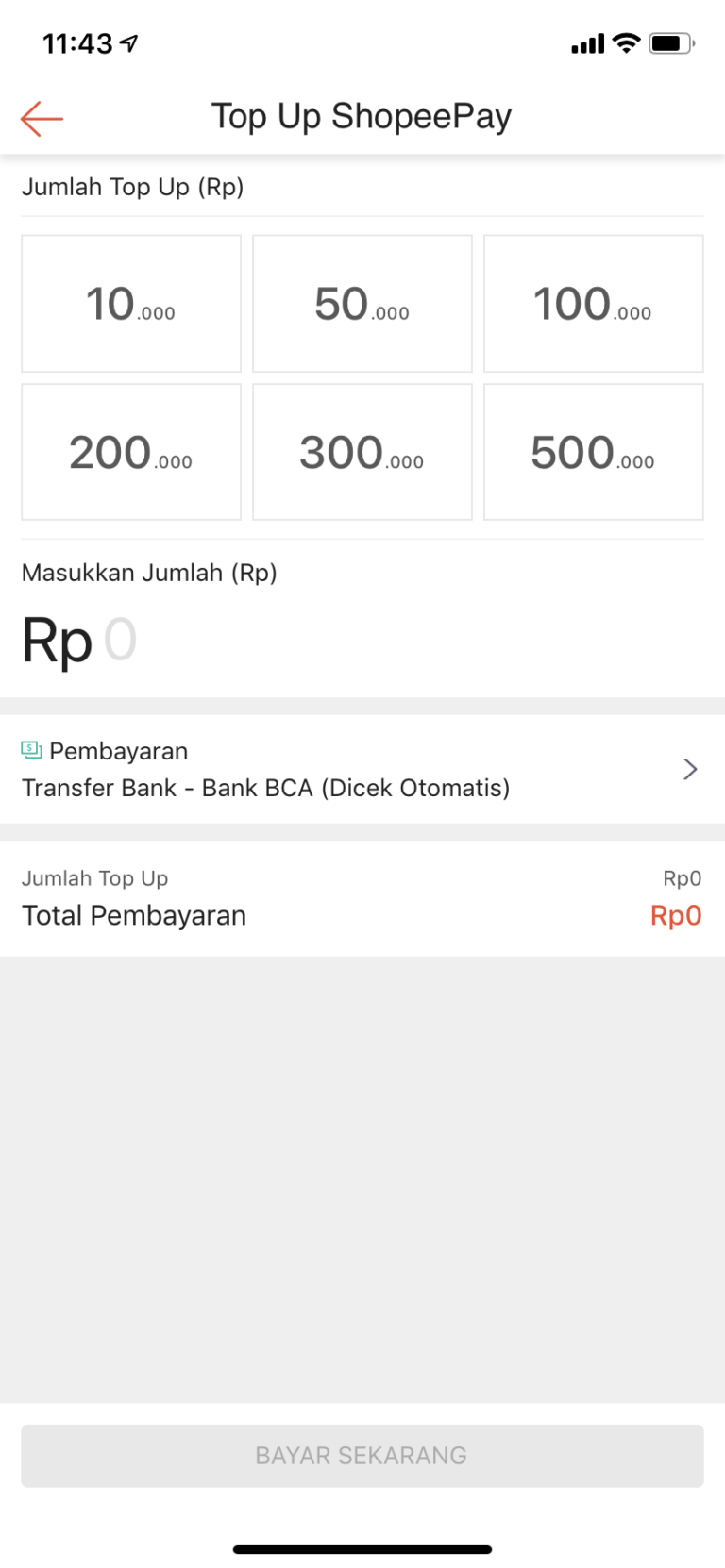Click the home indicator bar at bottom
Image resolution: width=725 pixels, height=1568 pixels.
tap(362, 1548)
